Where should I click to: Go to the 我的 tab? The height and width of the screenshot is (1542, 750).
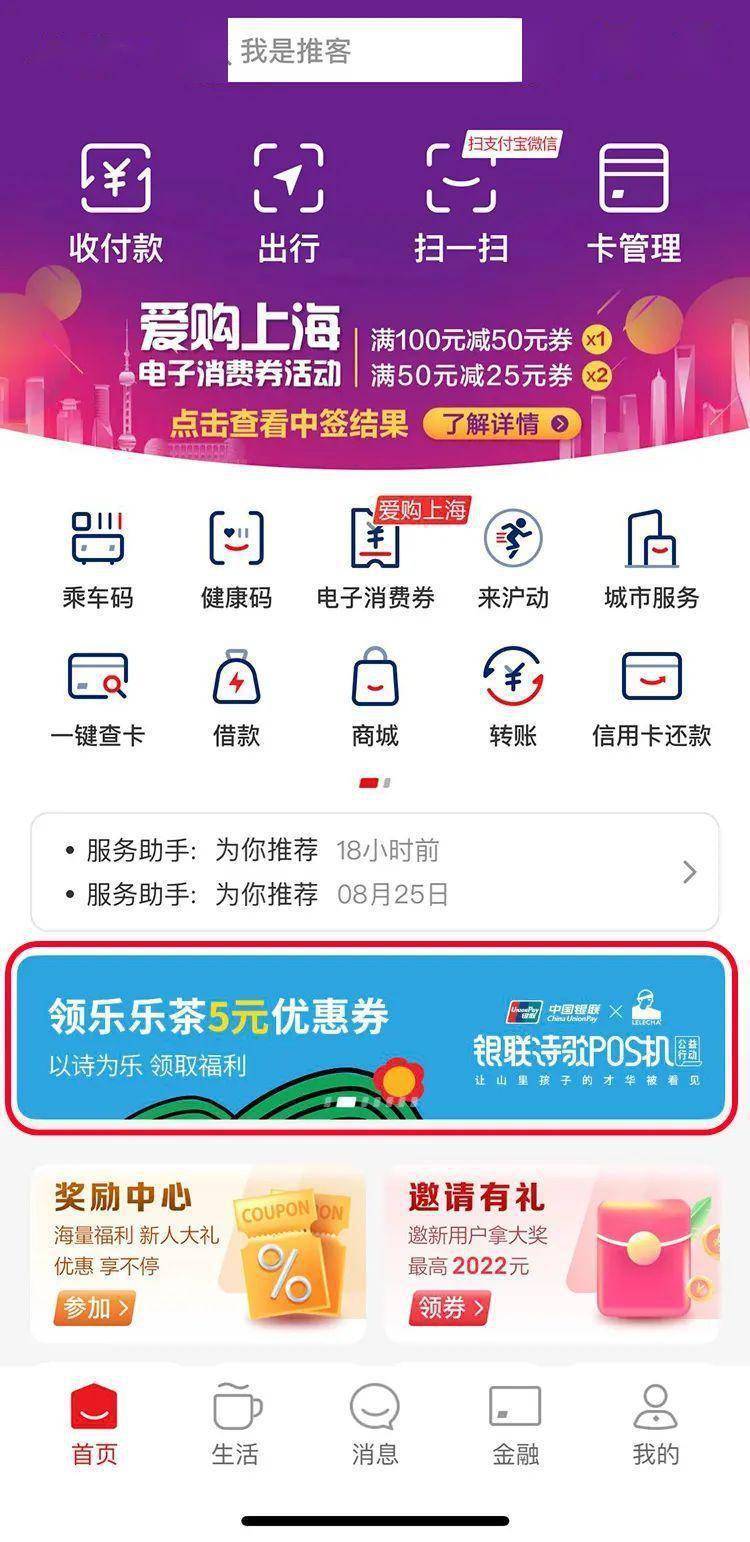pos(655,1424)
